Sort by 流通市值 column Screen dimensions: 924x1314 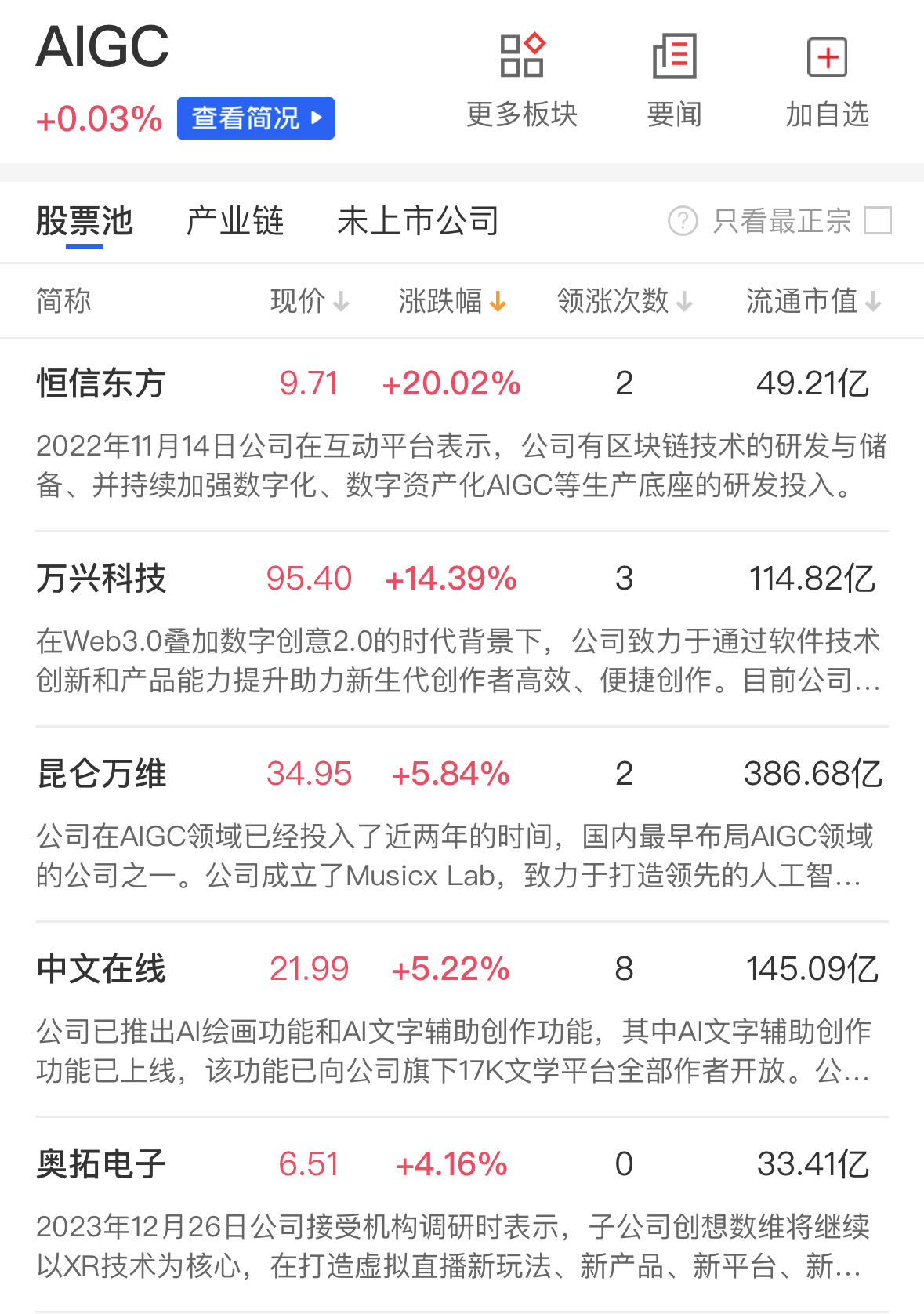813,301
